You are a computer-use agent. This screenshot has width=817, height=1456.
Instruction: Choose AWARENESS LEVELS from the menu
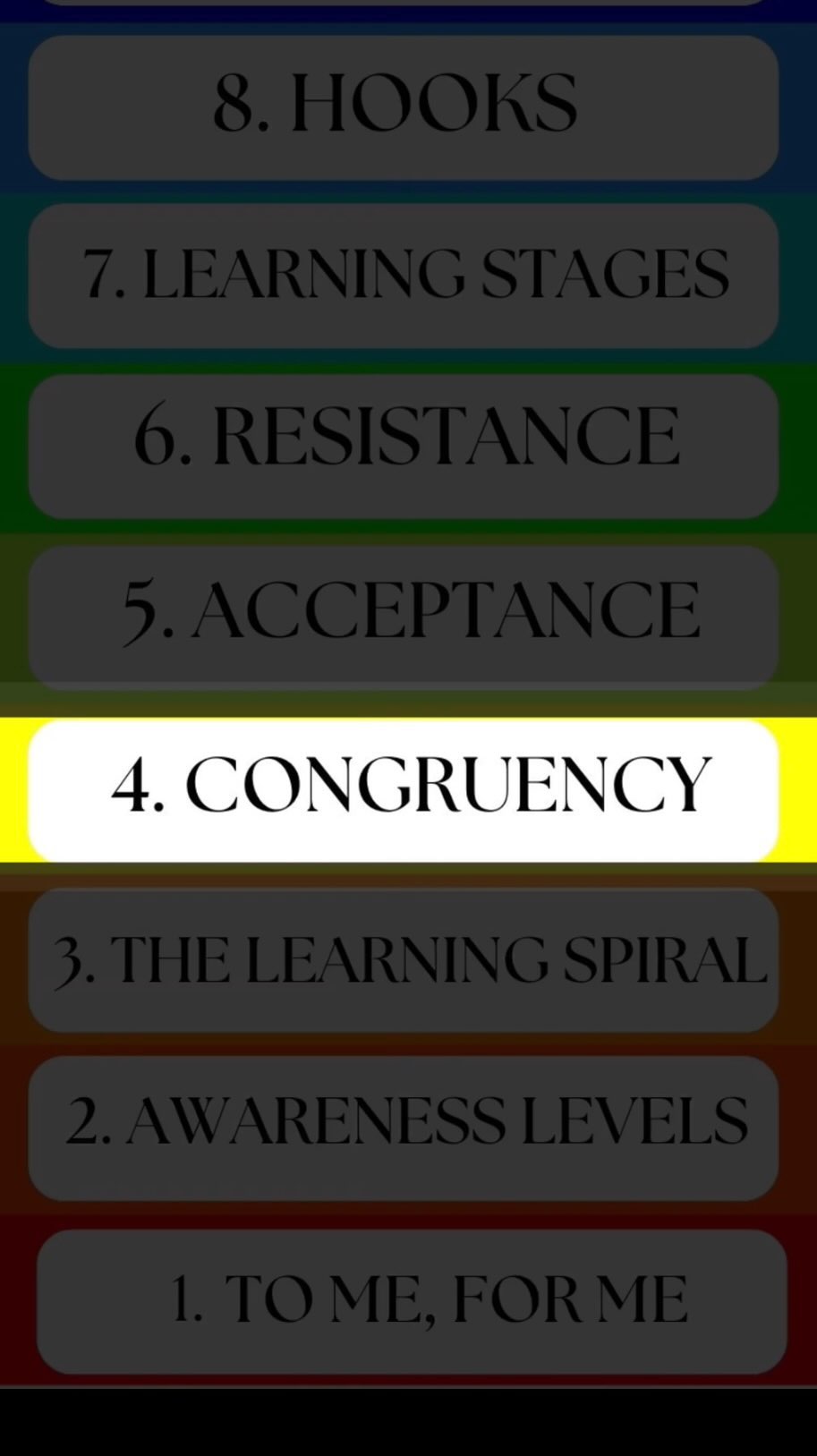tap(403, 1125)
